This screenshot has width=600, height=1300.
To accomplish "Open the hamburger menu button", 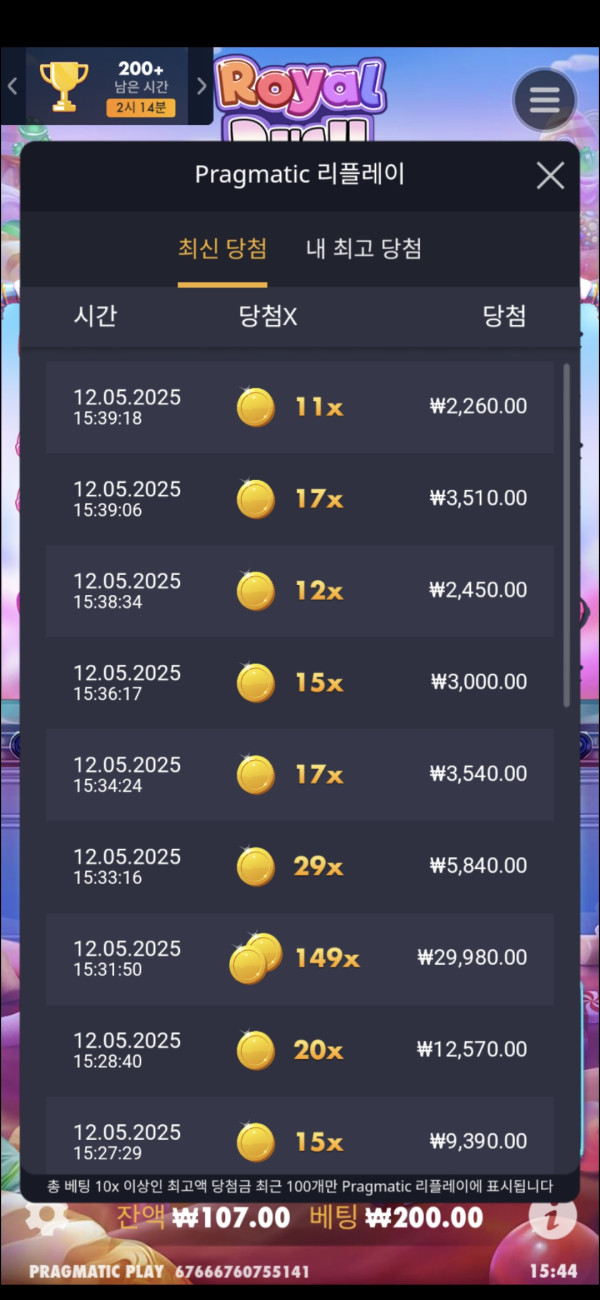I will (x=544, y=100).
